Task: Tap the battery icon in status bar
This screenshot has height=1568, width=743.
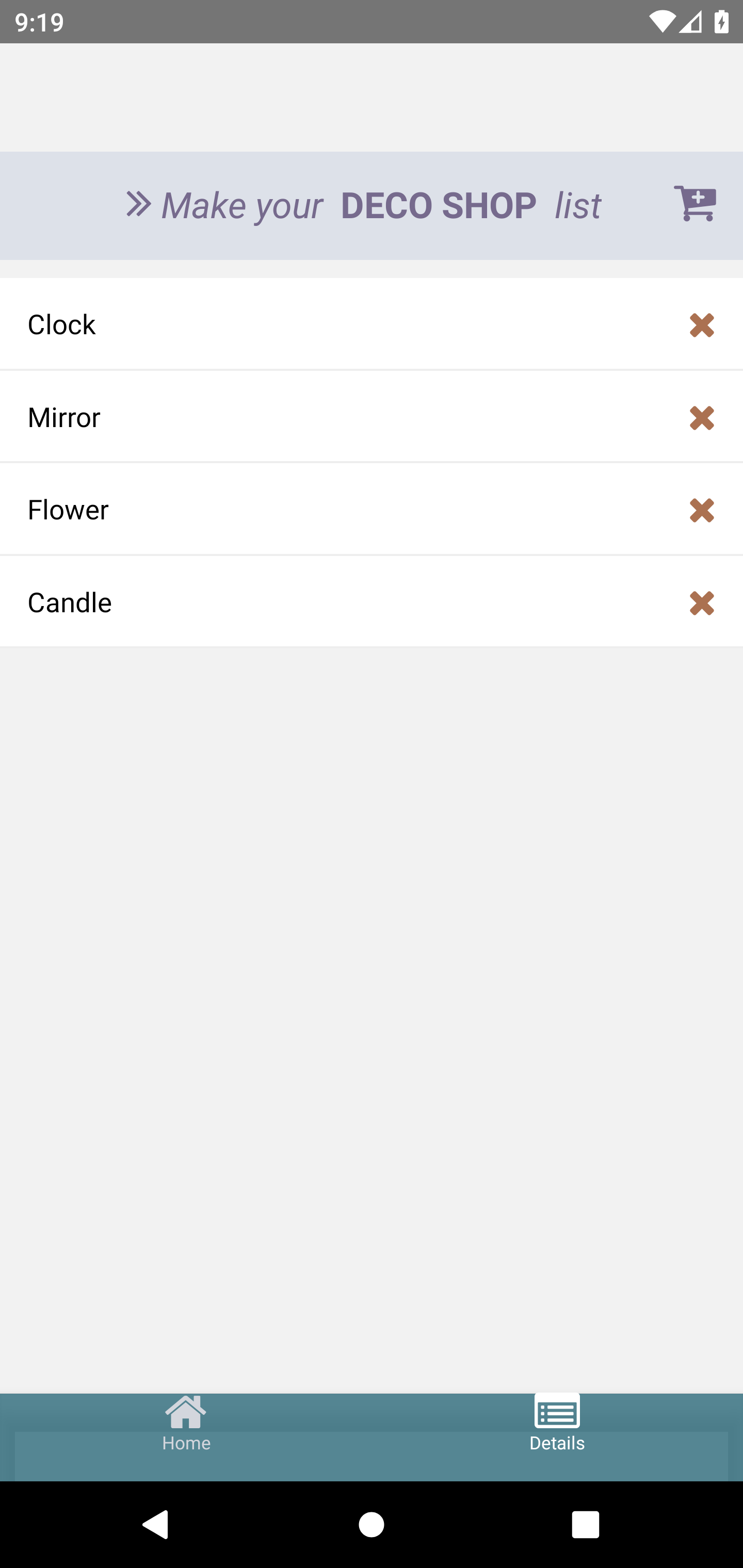Action: pos(722,21)
